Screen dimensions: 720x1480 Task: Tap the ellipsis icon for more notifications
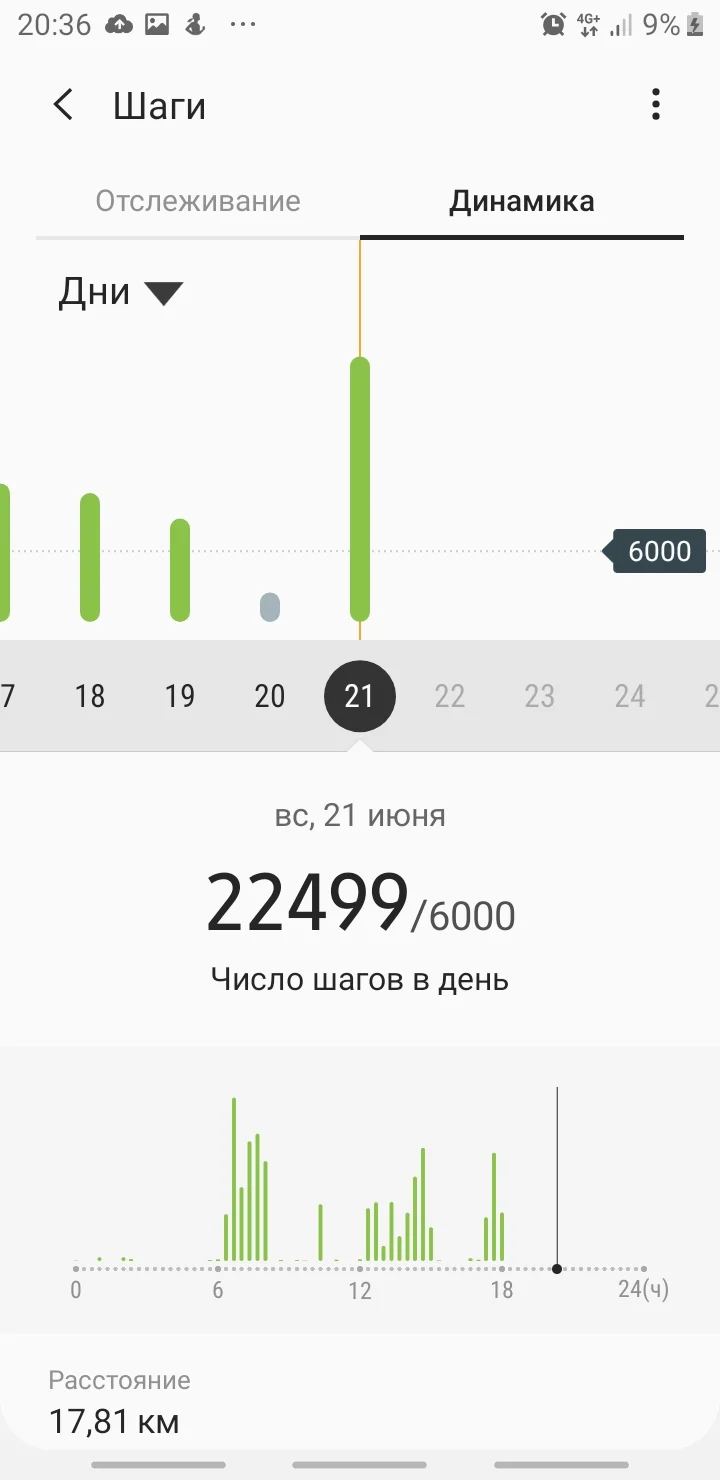[242, 25]
